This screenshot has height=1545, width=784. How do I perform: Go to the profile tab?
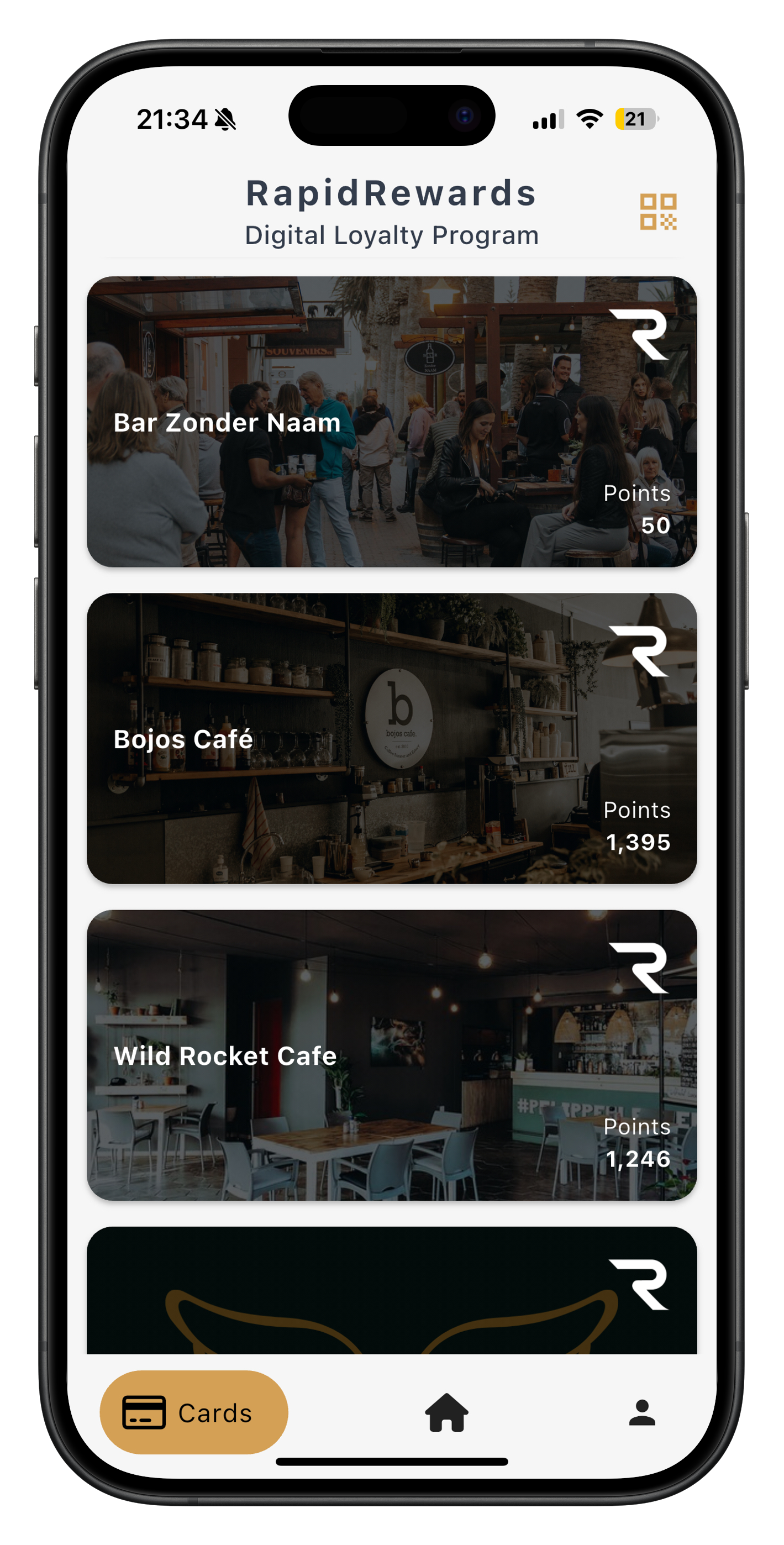click(642, 1412)
